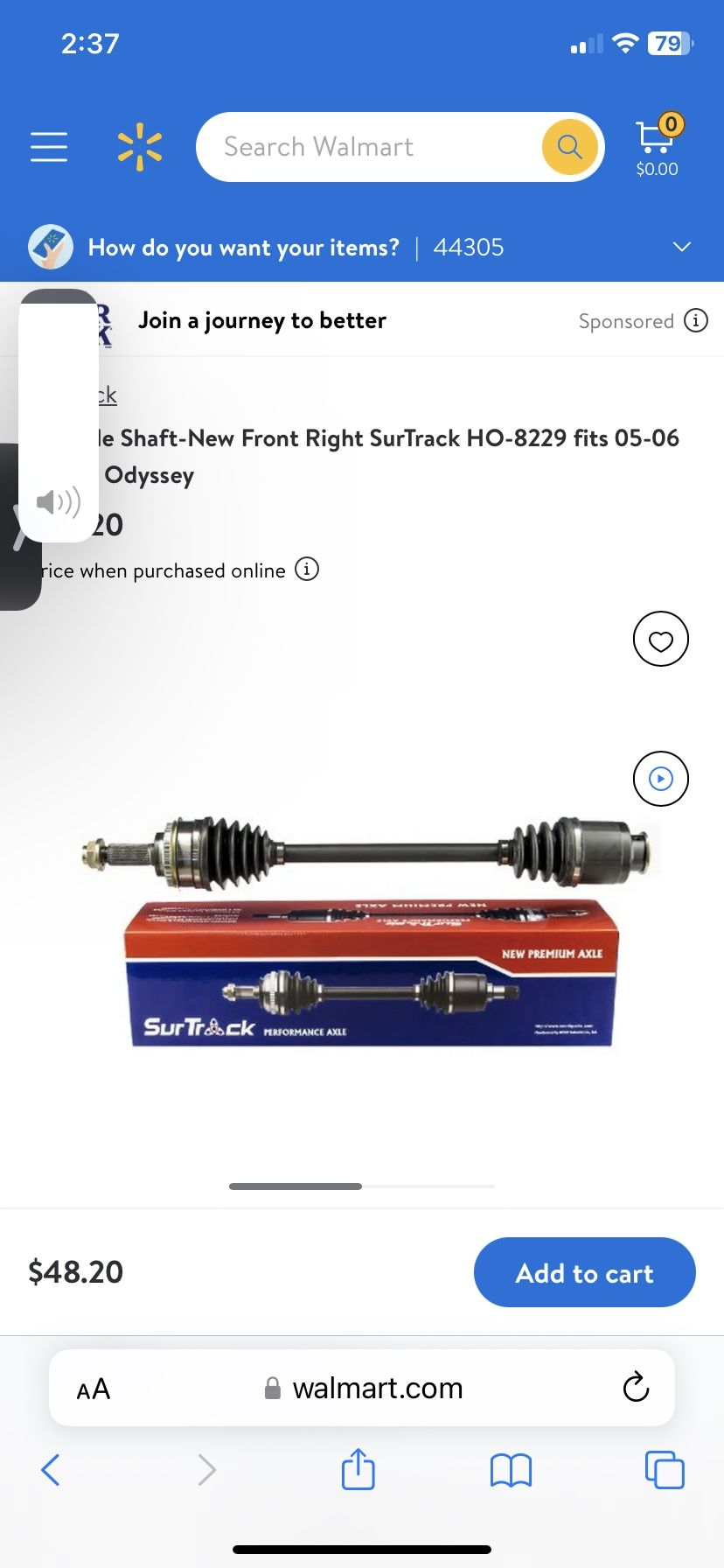
Task: Play the product video
Action: [661, 779]
